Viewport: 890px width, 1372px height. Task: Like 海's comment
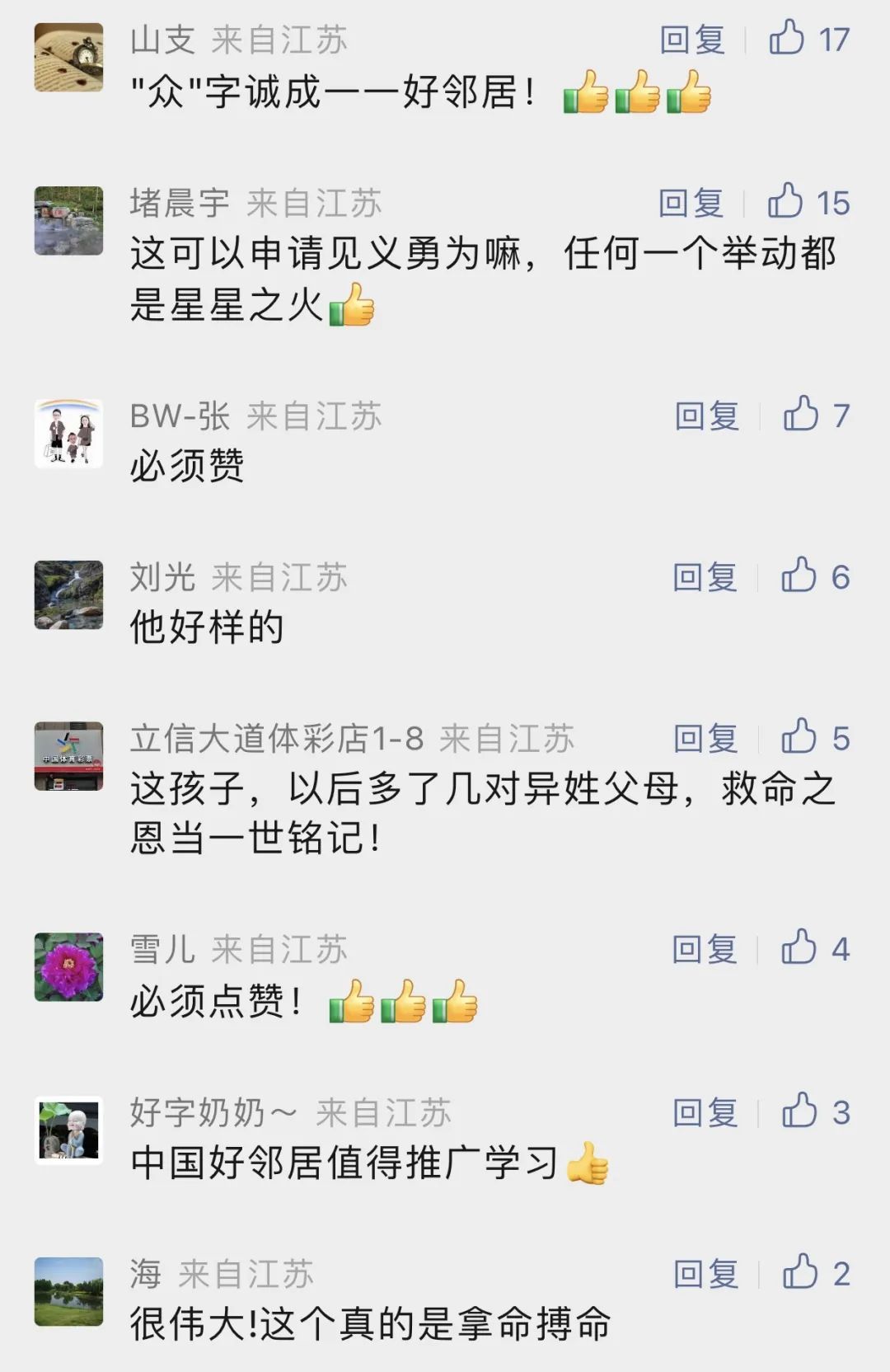tap(800, 1273)
